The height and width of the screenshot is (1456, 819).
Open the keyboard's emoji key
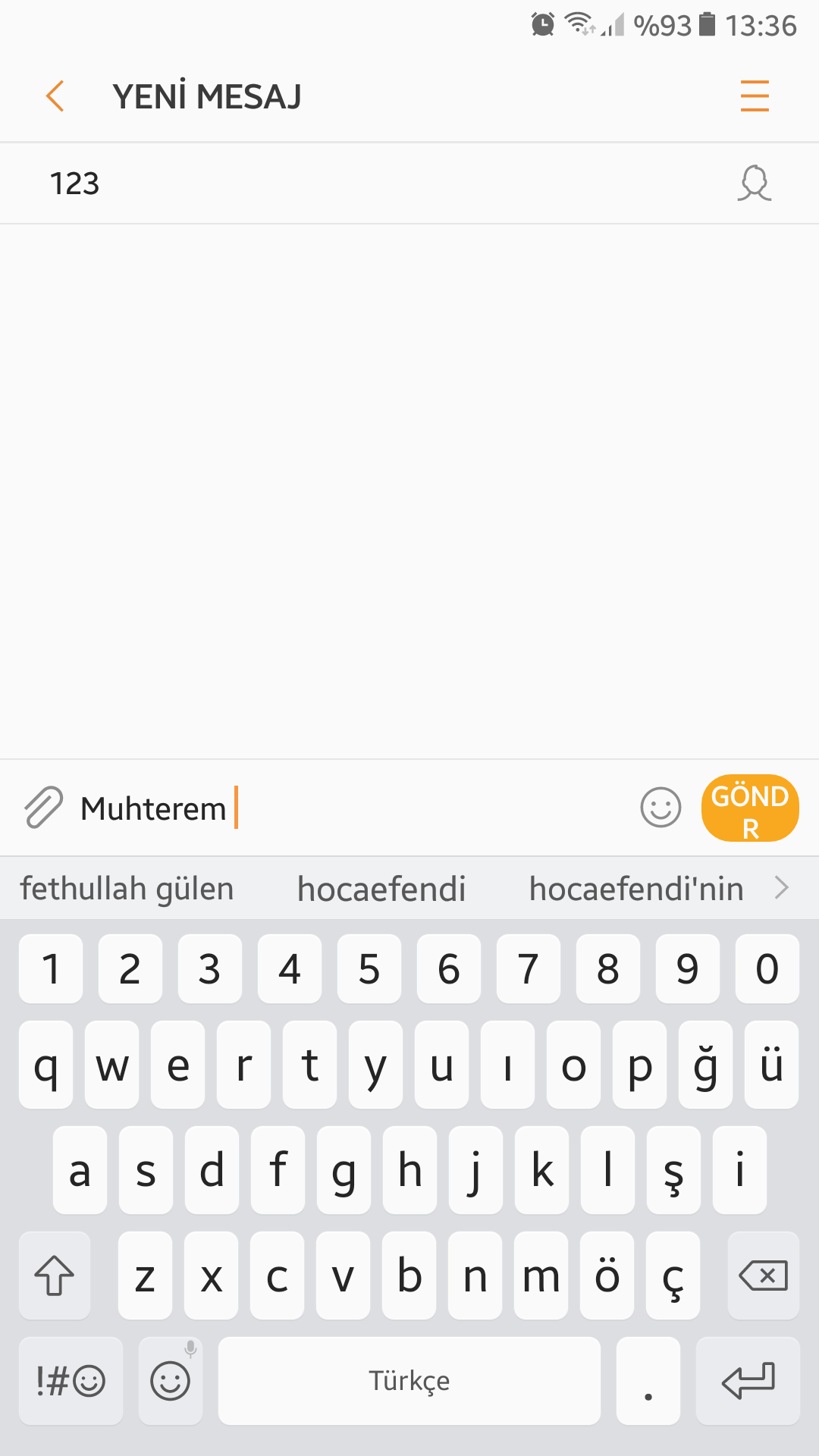click(171, 1381)
